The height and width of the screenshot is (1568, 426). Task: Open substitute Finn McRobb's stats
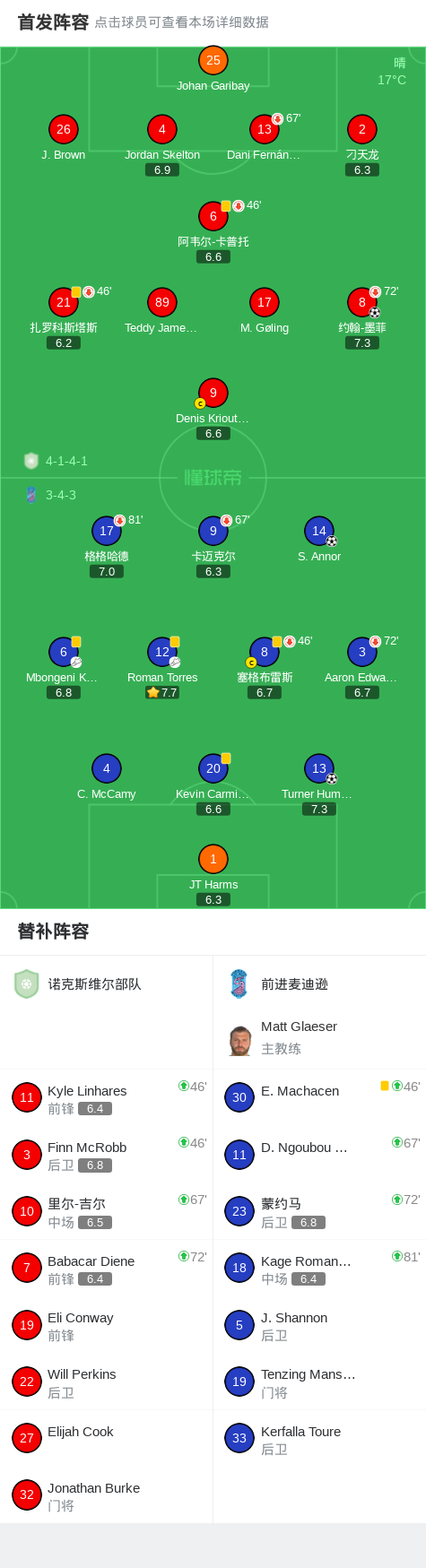[x=106, y=1155]
